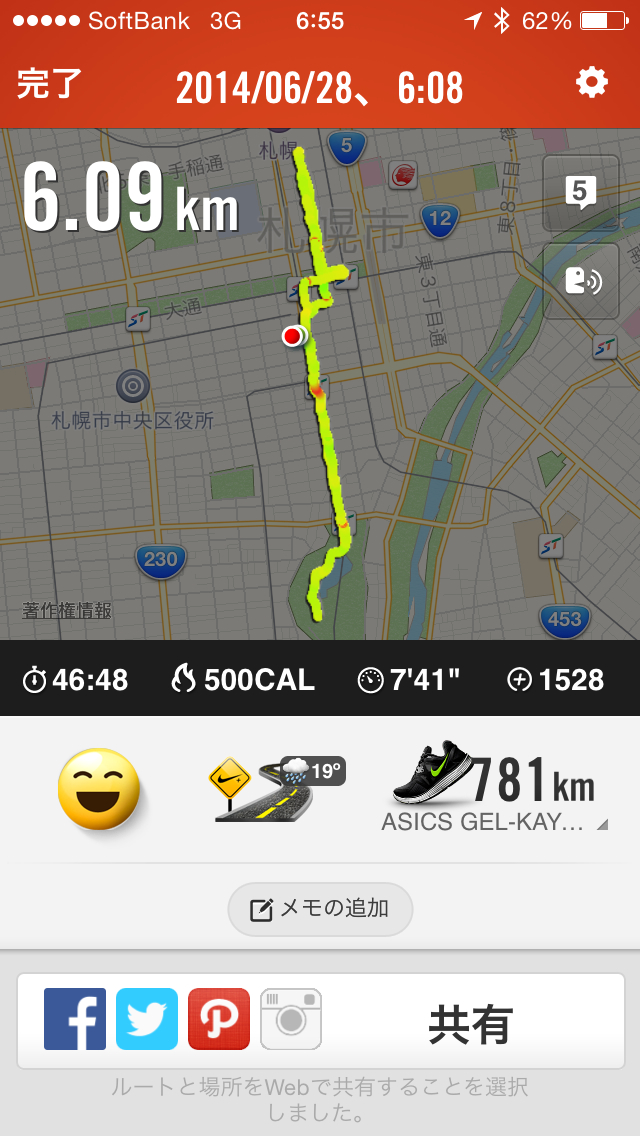Add a note with メモの追加
The height and width of the screenshot is (1136, 640).
coord(320,909)
